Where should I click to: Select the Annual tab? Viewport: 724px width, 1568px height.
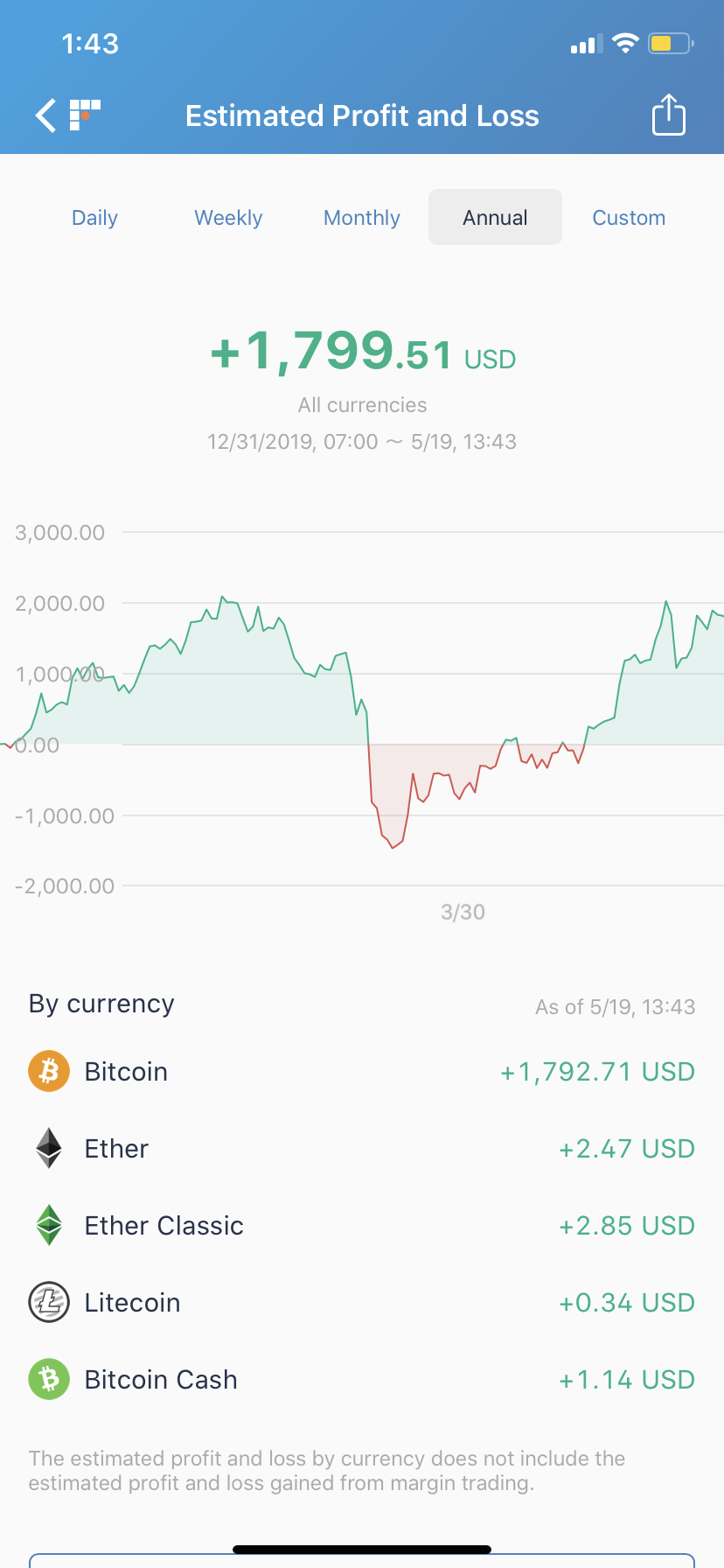pos(495,218)
